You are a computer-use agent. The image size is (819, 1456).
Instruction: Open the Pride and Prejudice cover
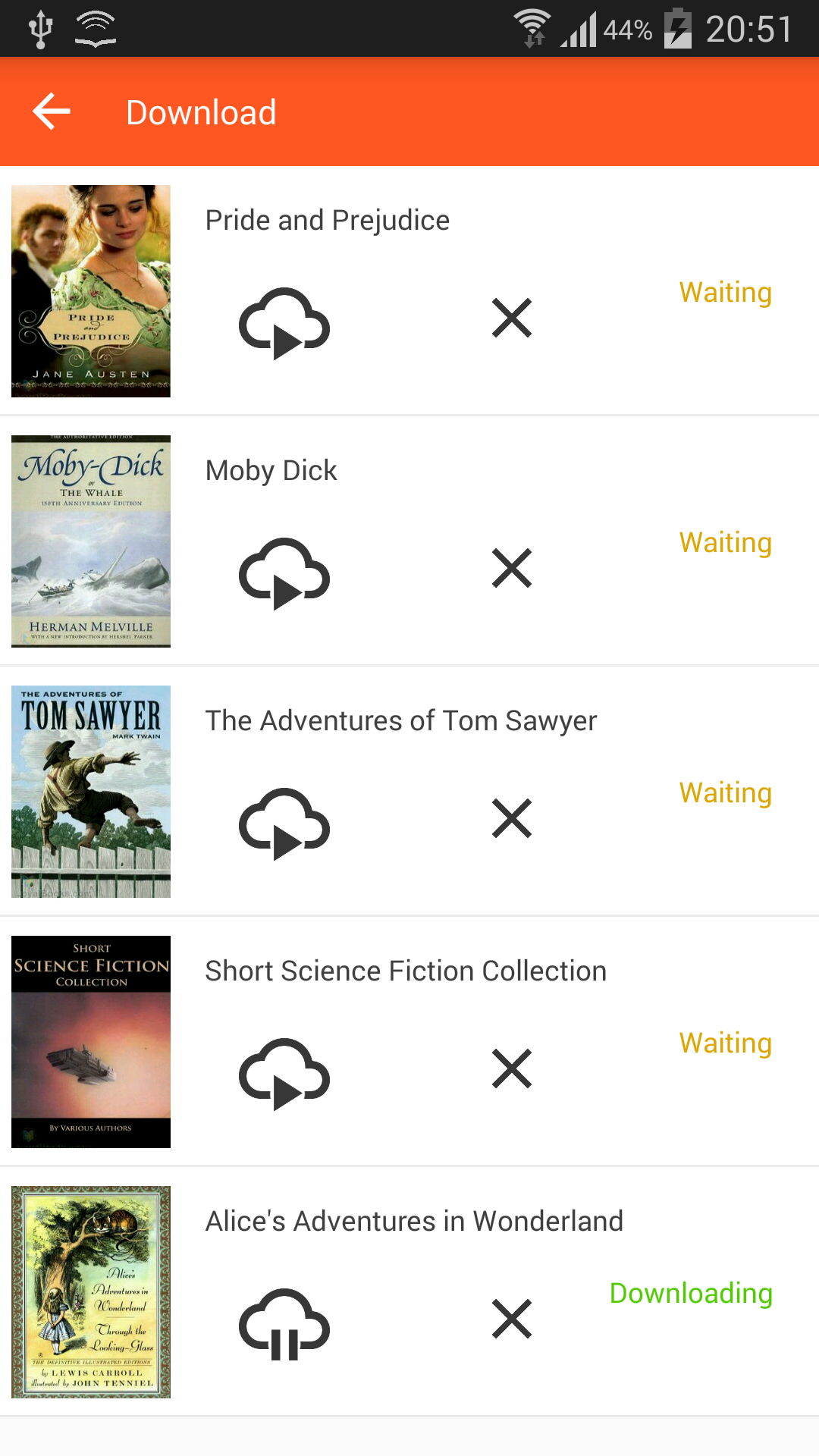(91, 291)
